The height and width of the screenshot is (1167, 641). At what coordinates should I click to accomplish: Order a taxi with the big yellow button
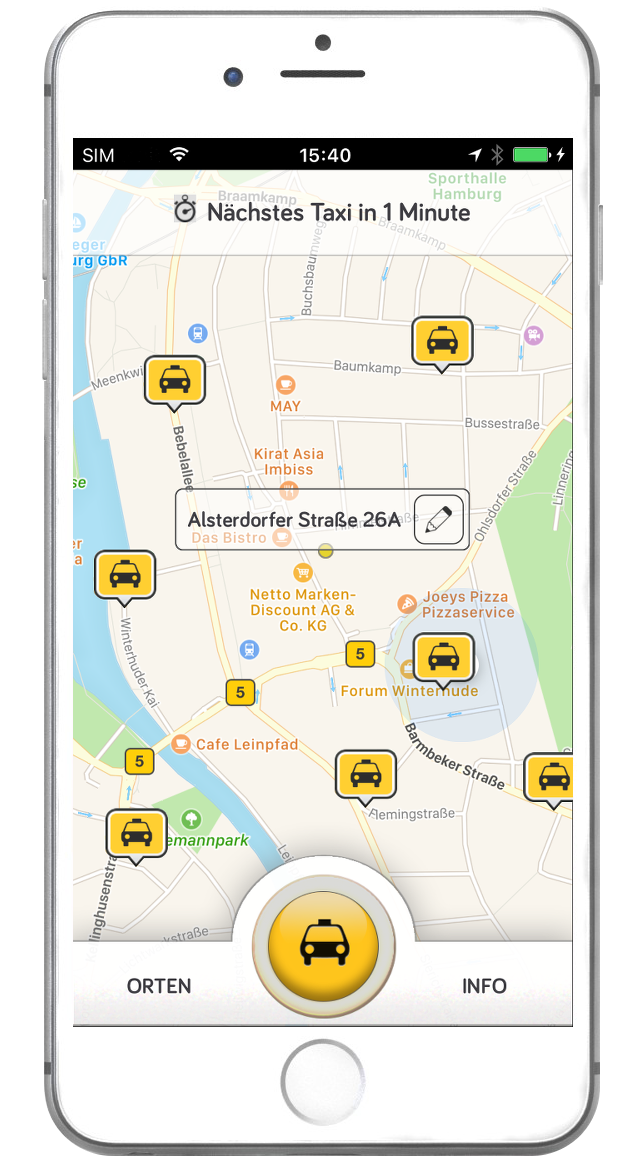pos(324,942)
